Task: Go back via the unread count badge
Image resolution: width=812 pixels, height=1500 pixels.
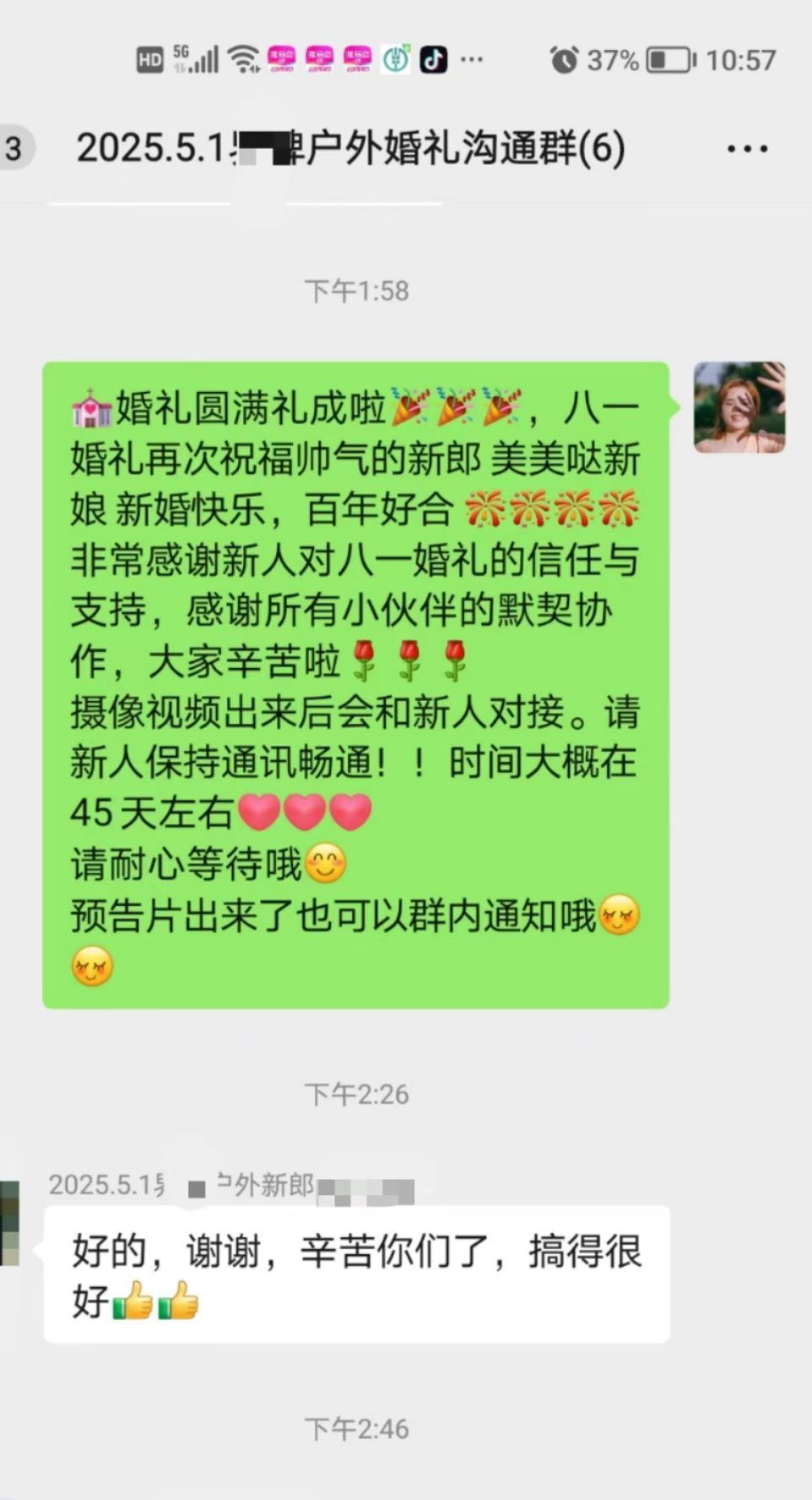Action: (x=14, y=149)
